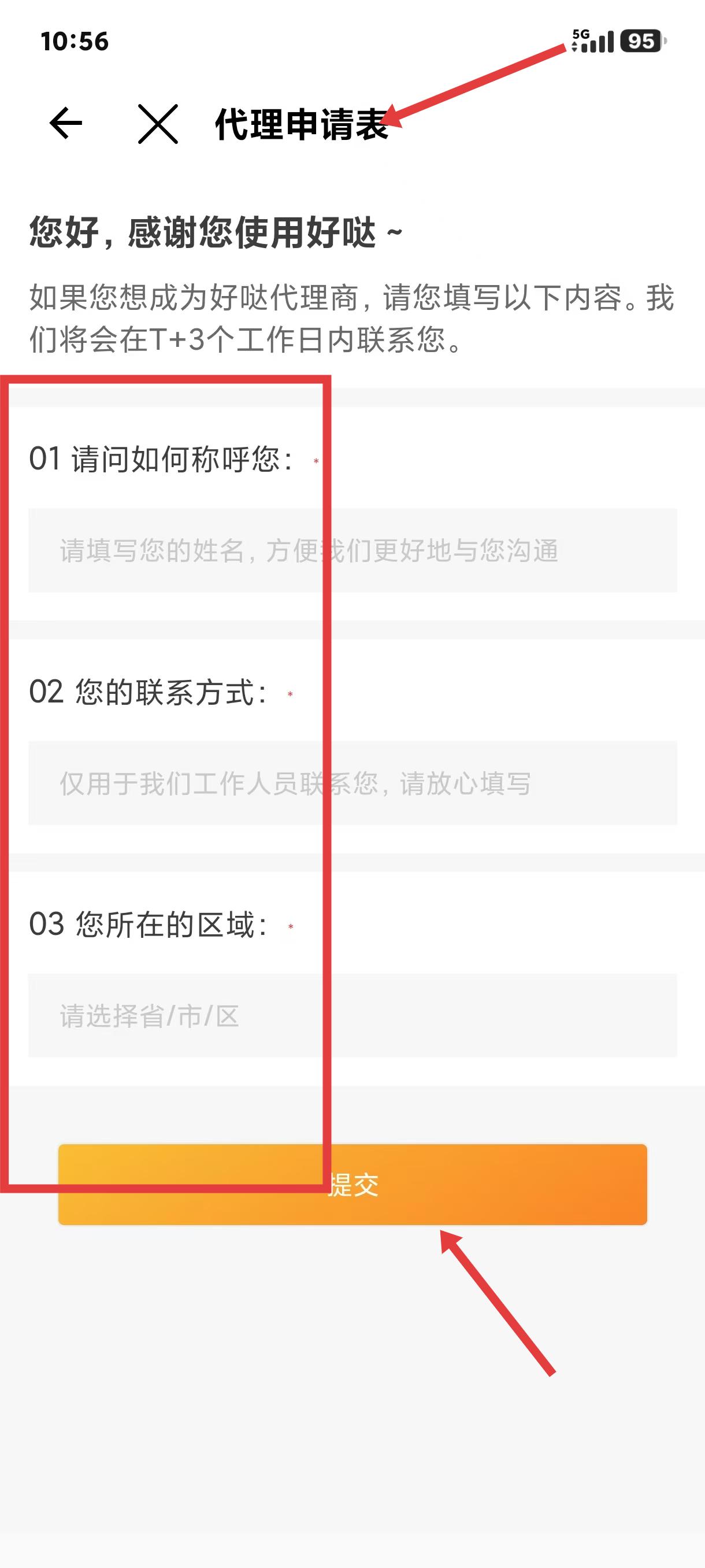Viewport: 705px width, 1568px height.
Task: Close the 代理申请表 page
Action: [158, 124]
